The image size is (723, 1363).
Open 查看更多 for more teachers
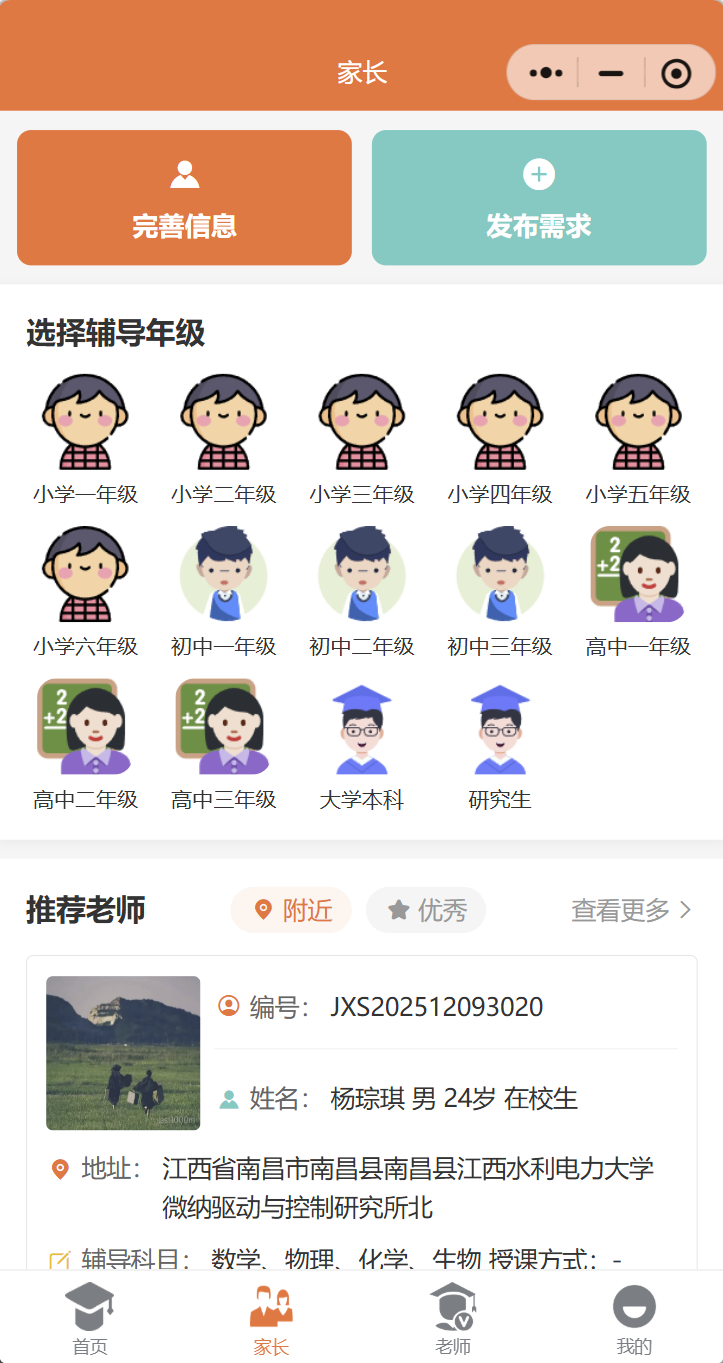(631, 910)
